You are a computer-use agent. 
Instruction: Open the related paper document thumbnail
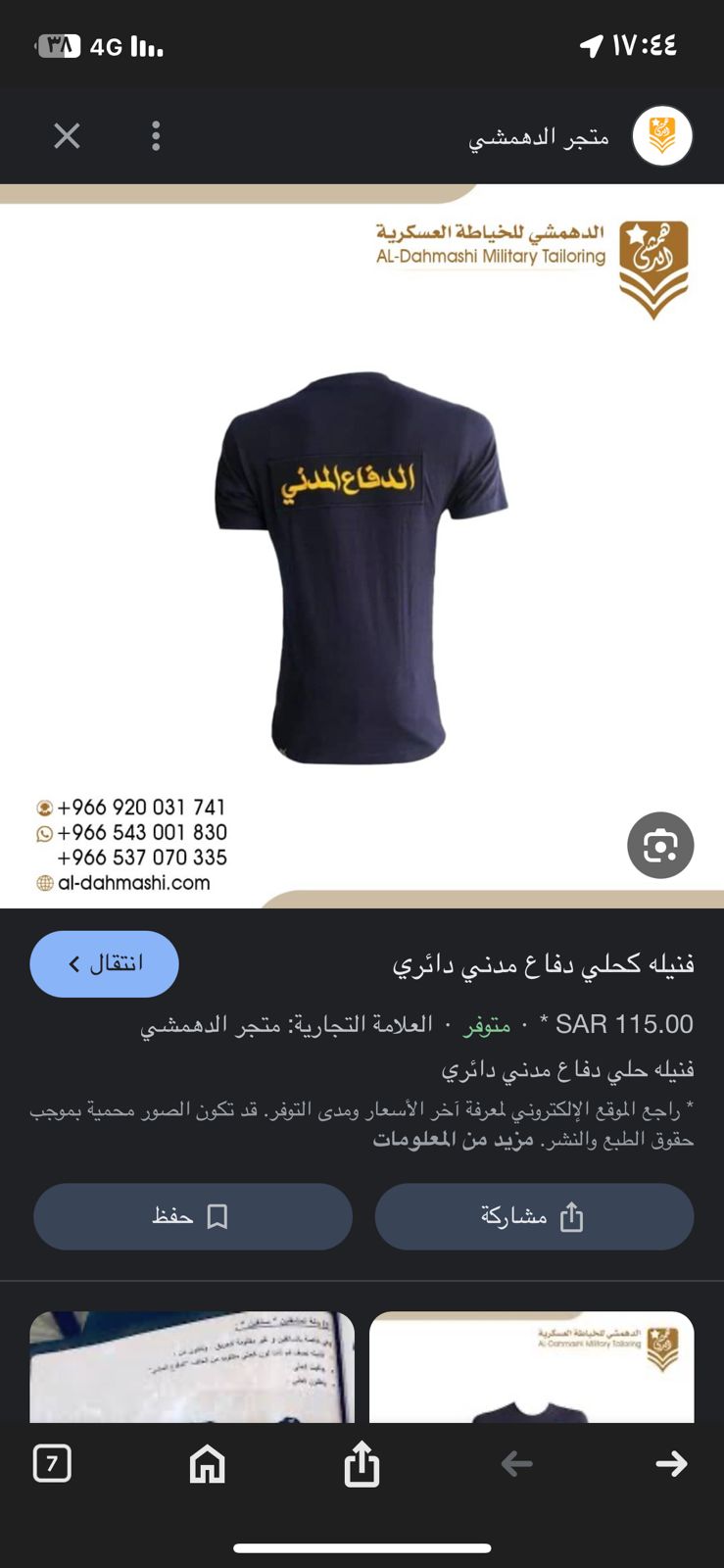pyautogui.click(x=192, y=1367)
